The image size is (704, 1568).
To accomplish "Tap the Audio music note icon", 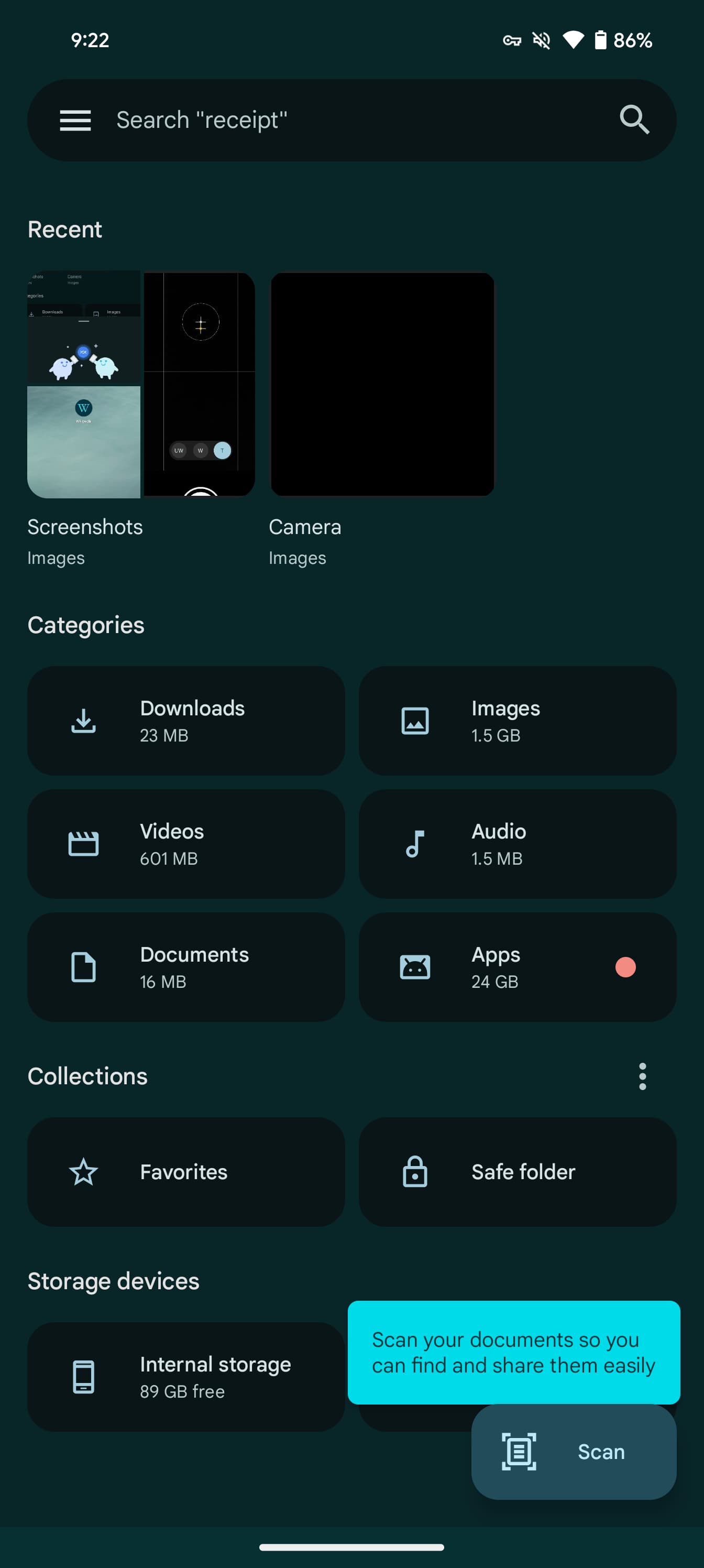I will [x=414, y=844].
